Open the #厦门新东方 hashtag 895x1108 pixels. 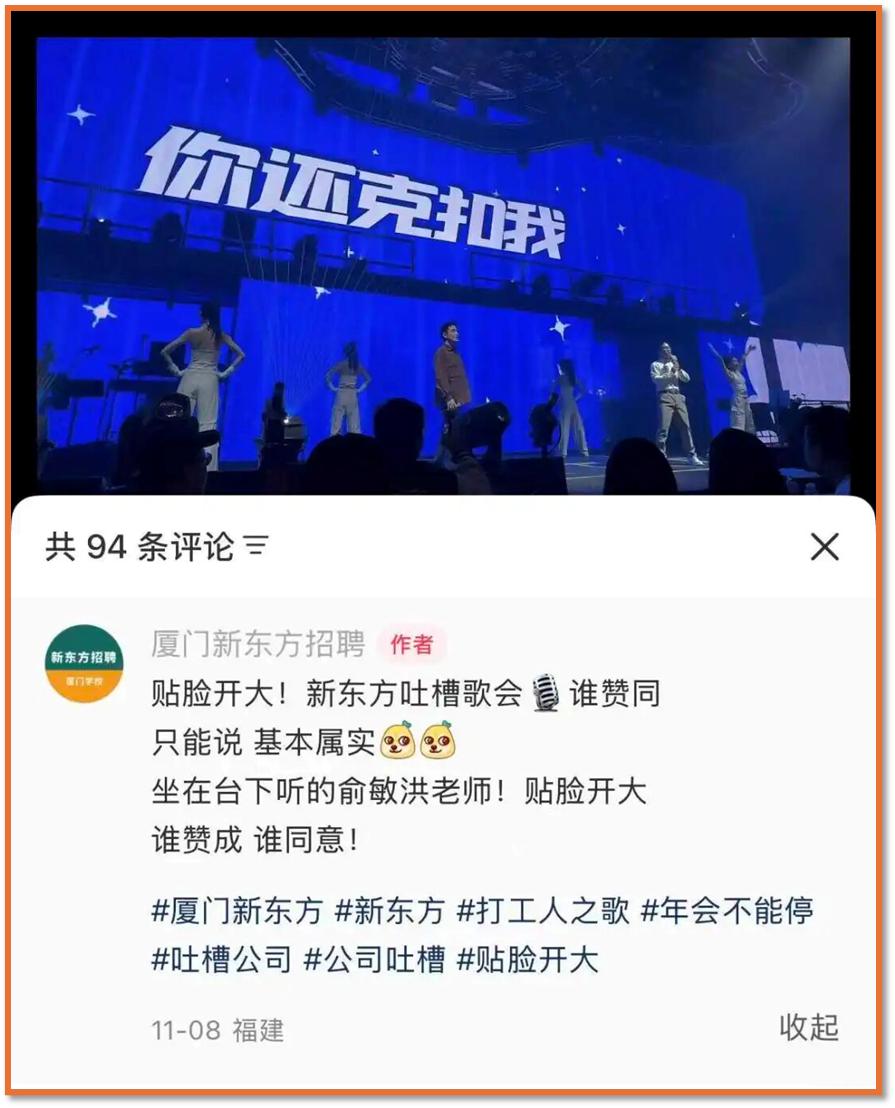tap(237, 911)
